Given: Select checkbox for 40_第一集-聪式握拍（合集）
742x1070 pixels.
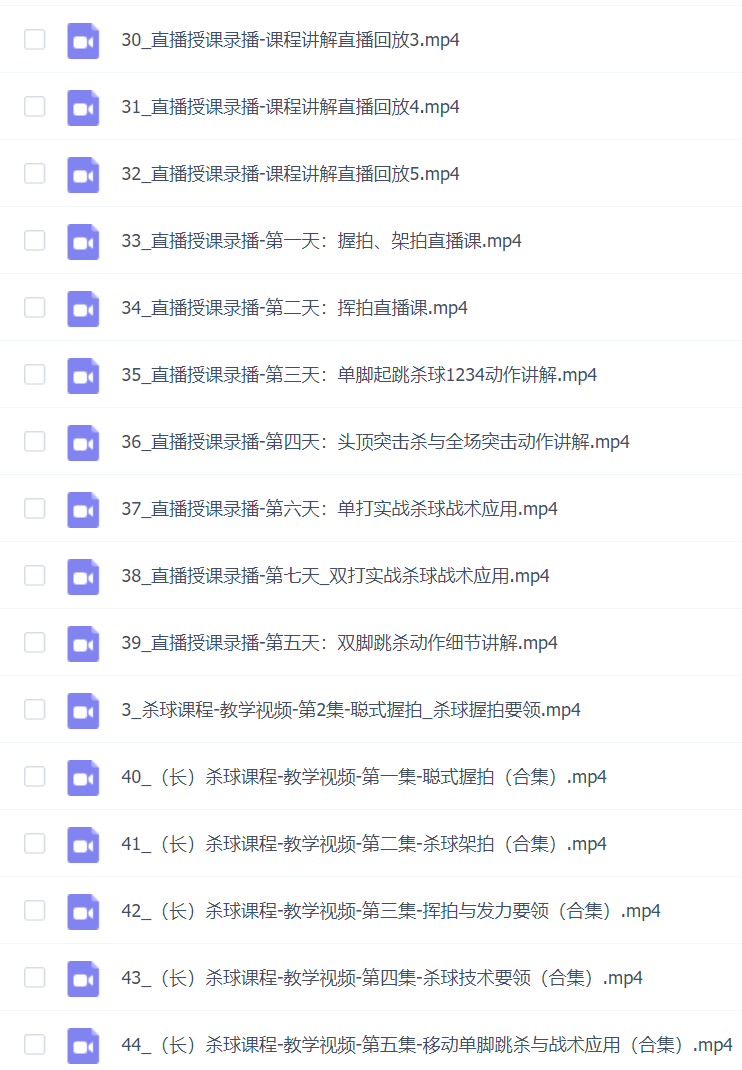Looking at the screenshot, I should tap(35, 777).
